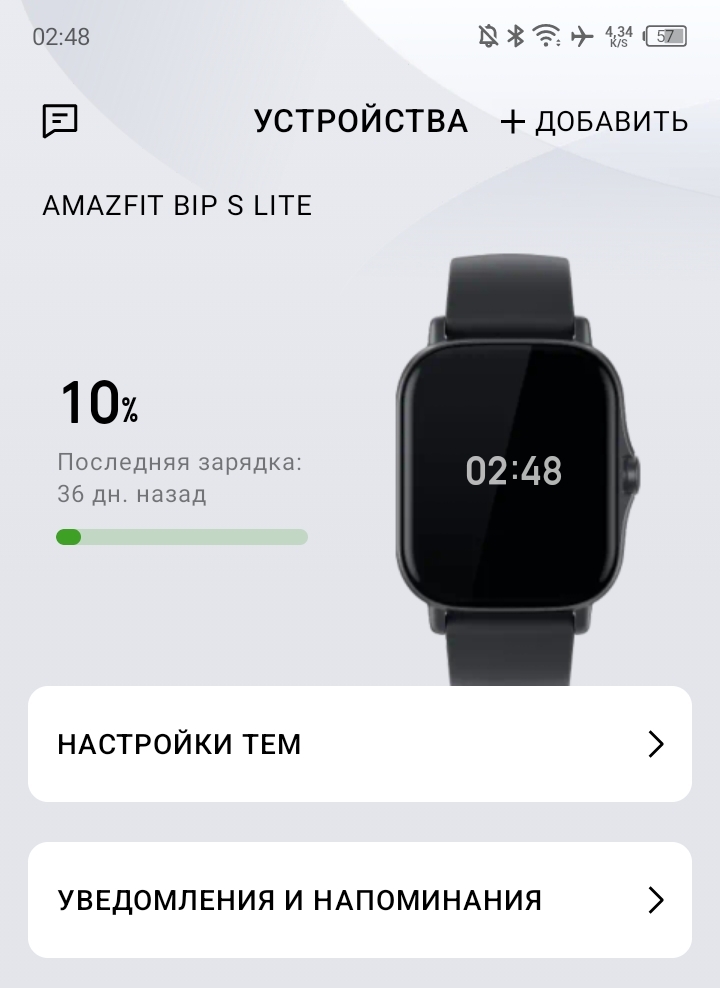Tap Добавить to add a device
The height and width of the screenshot is (988, 720).
coord(594,122)
